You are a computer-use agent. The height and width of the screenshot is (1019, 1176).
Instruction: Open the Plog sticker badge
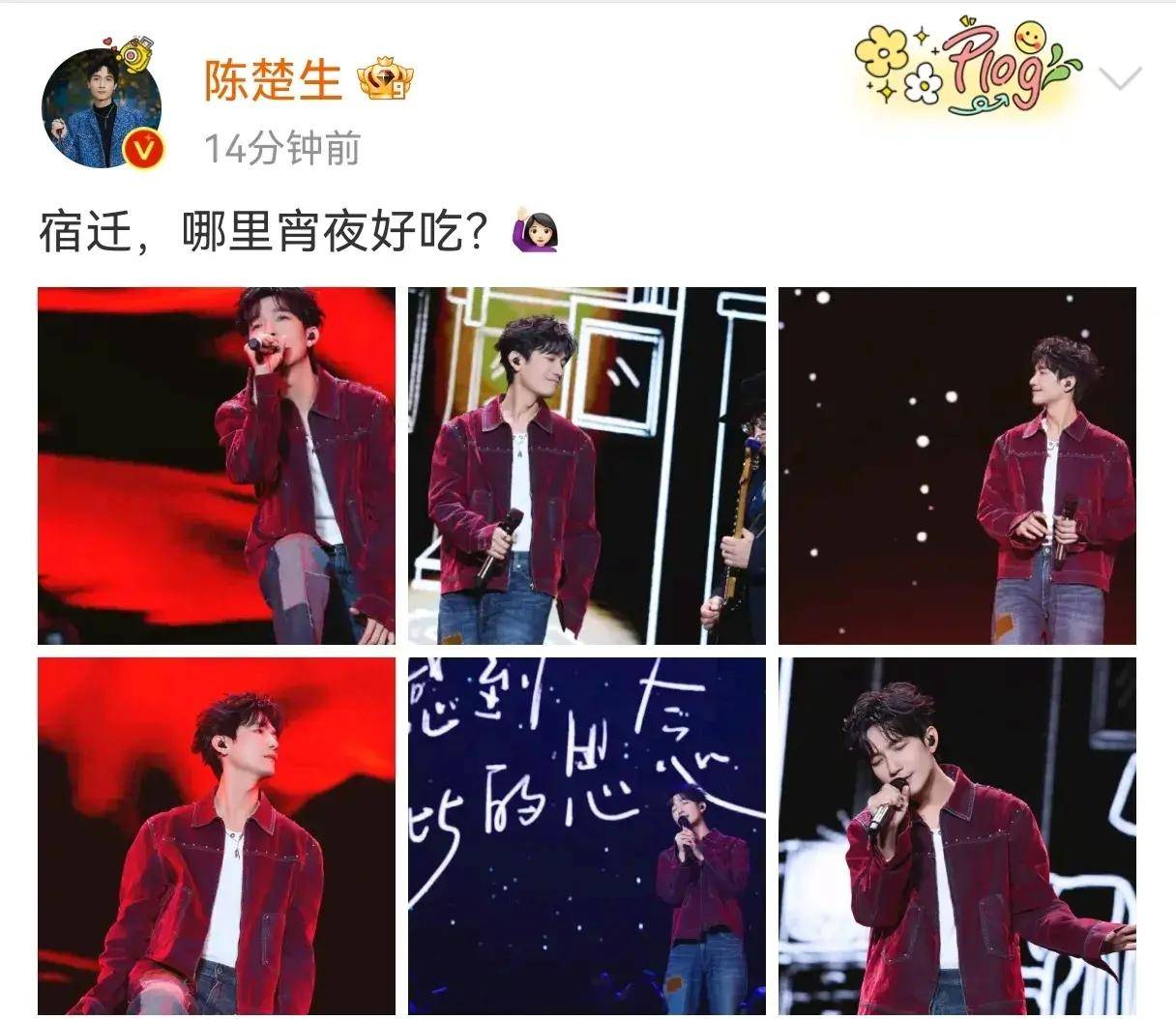click(x=969, y=68)
